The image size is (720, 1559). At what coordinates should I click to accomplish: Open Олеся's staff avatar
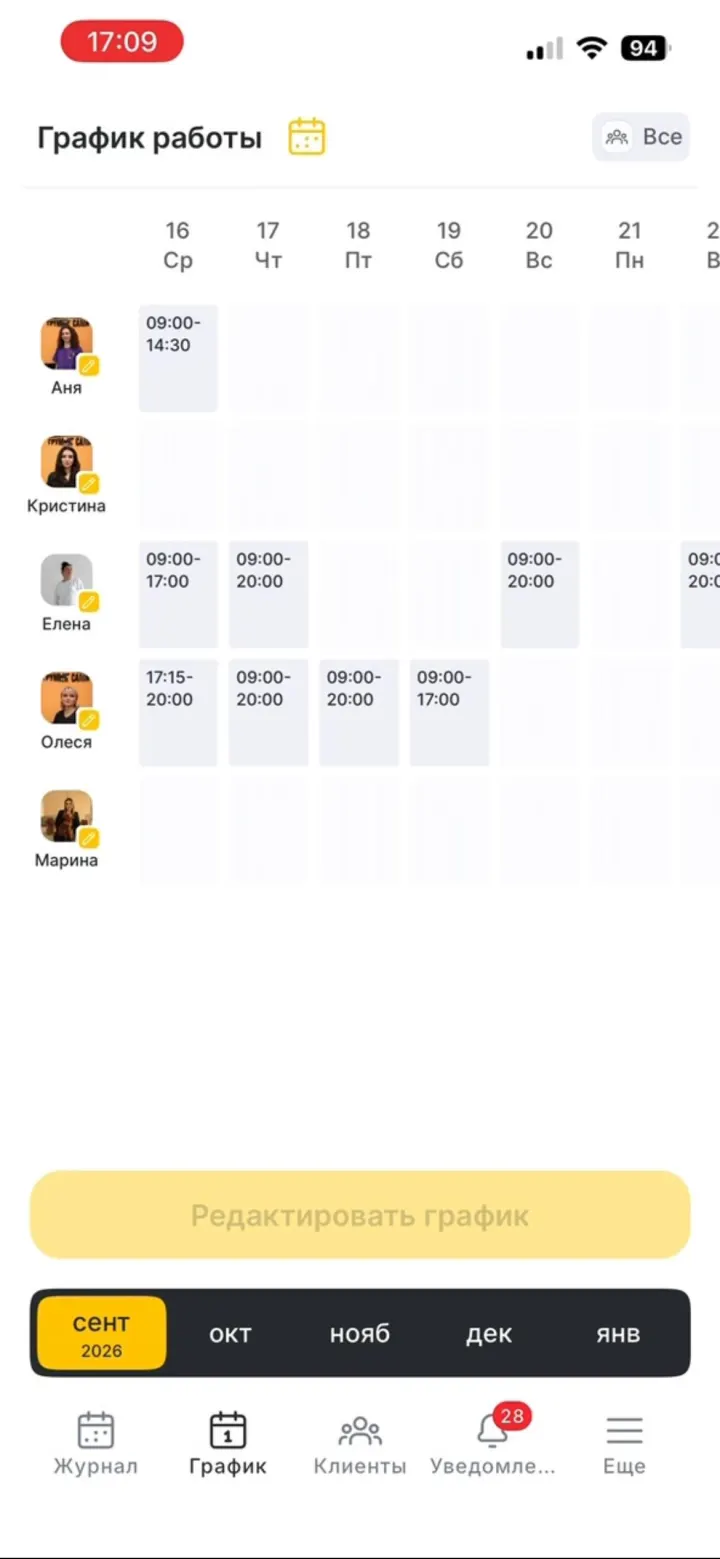tap(67, 698)
